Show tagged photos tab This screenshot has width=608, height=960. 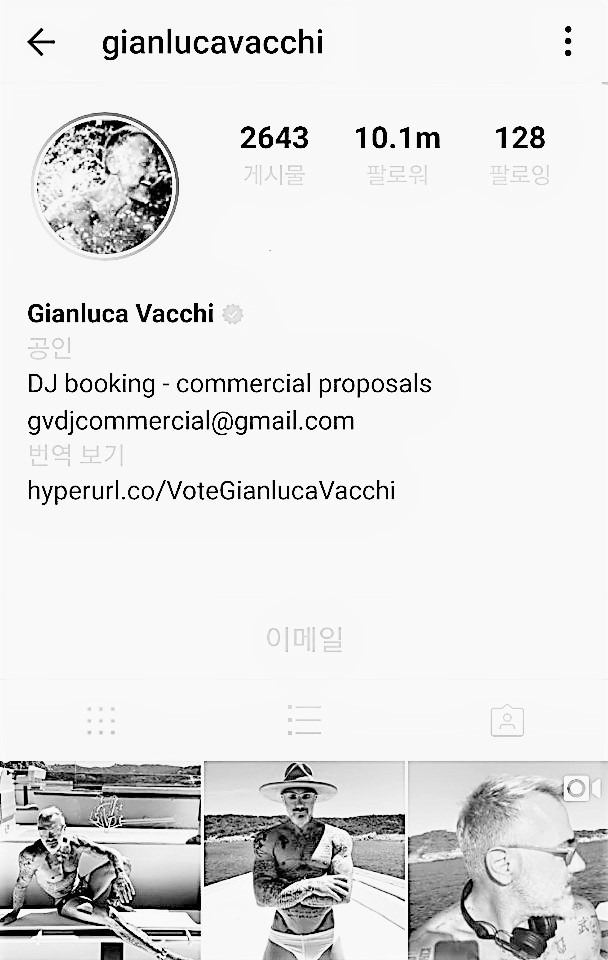pos(507,720)
